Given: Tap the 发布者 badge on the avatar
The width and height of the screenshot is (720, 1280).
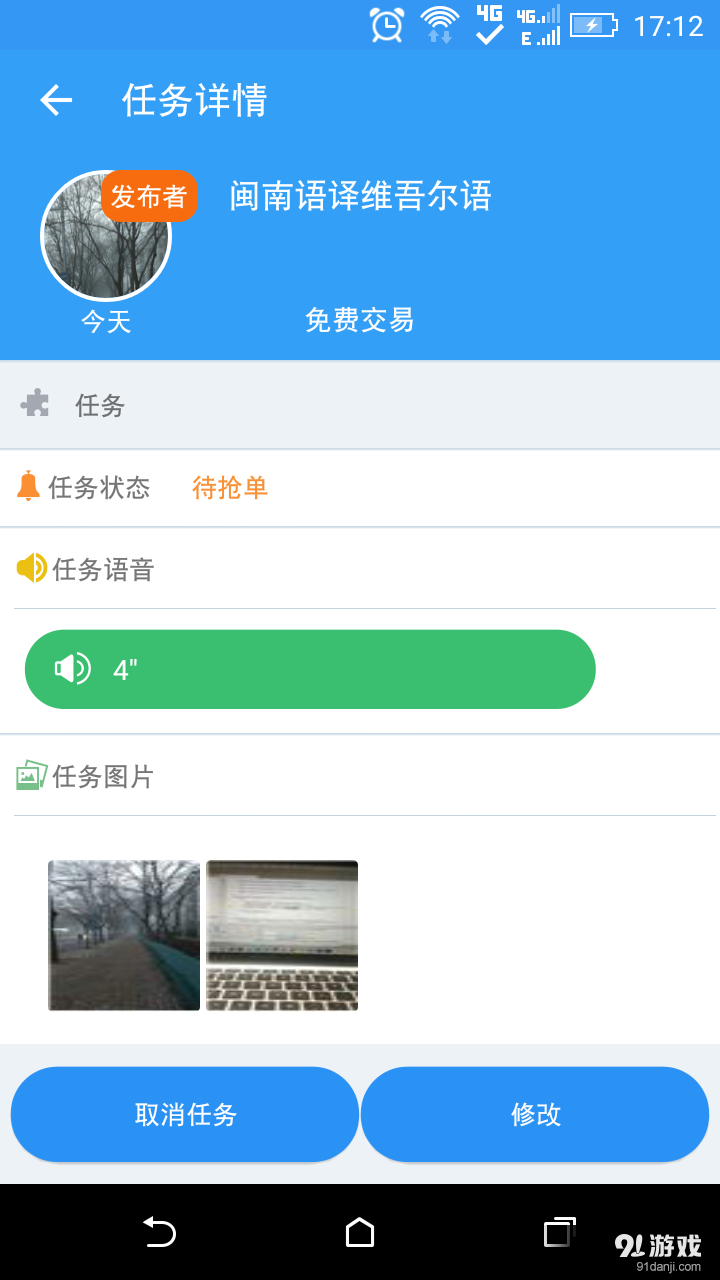Looking at the screenshot, I should (x=149, y=197).
